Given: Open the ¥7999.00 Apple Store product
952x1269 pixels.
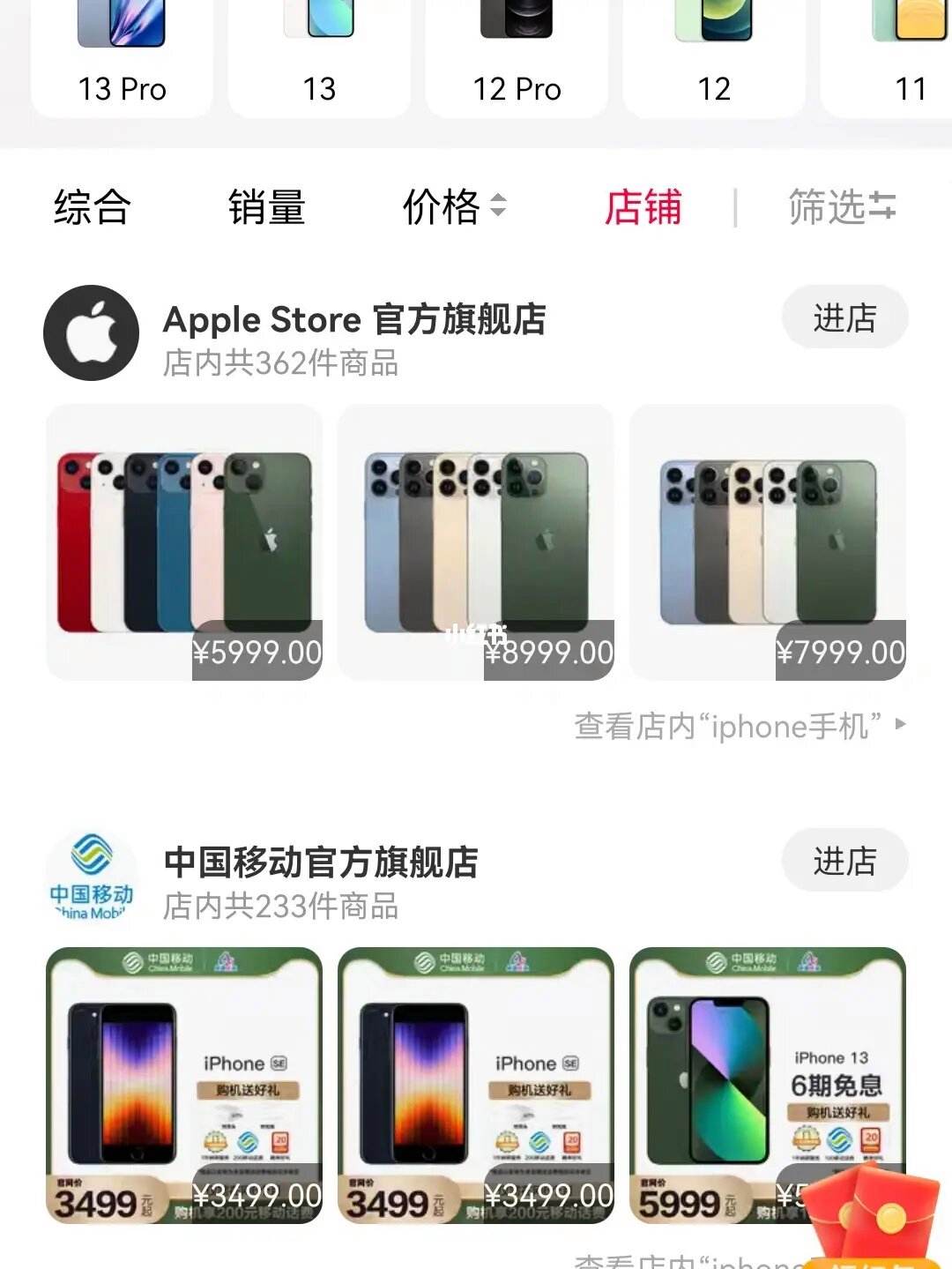Looking at the screenshot, I should pos(768,541).
